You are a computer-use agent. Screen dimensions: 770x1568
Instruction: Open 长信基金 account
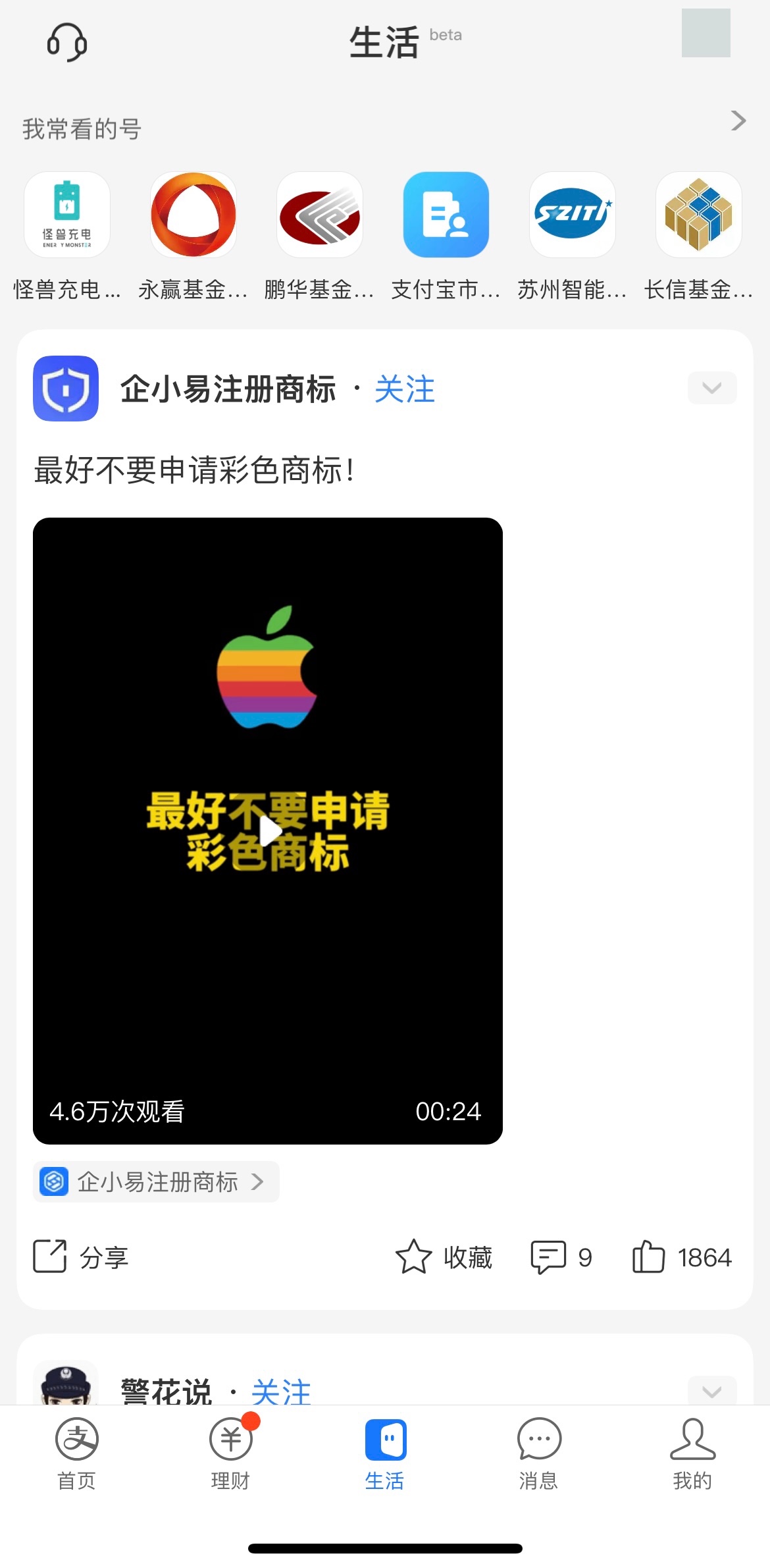698,215
